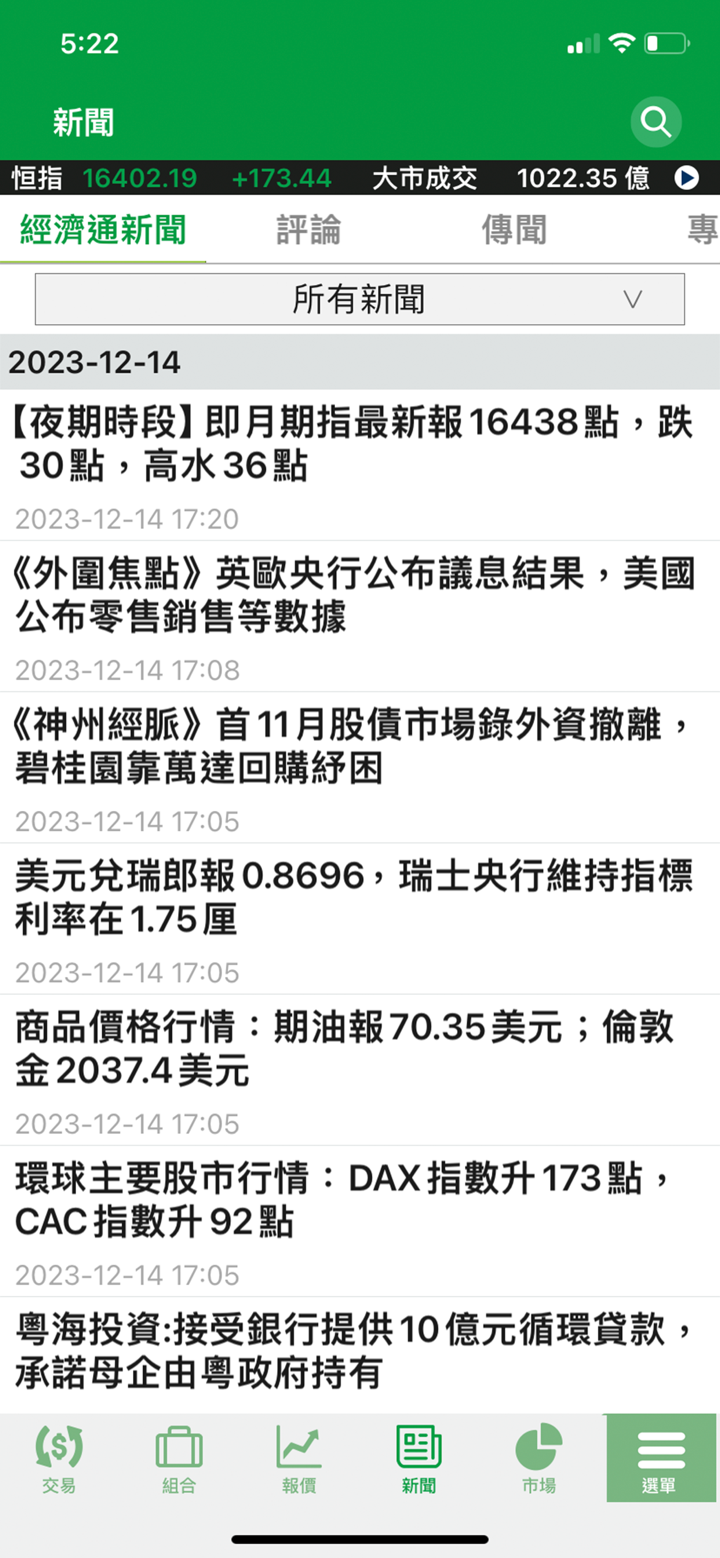Screen dimensions: 720x1558
Task: Open the 組合 portfolio tab
Action: pos(179,1458)
